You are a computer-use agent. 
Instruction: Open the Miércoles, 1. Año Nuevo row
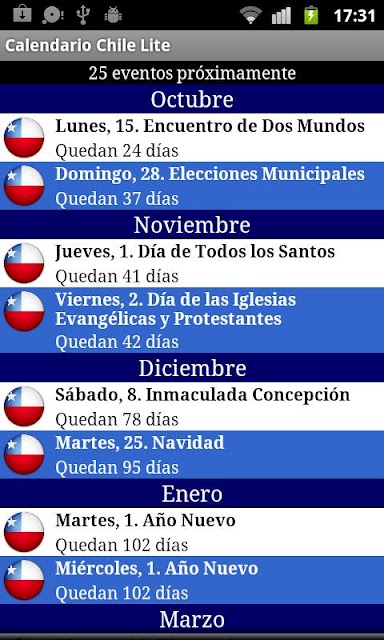[x=192, y=580]
